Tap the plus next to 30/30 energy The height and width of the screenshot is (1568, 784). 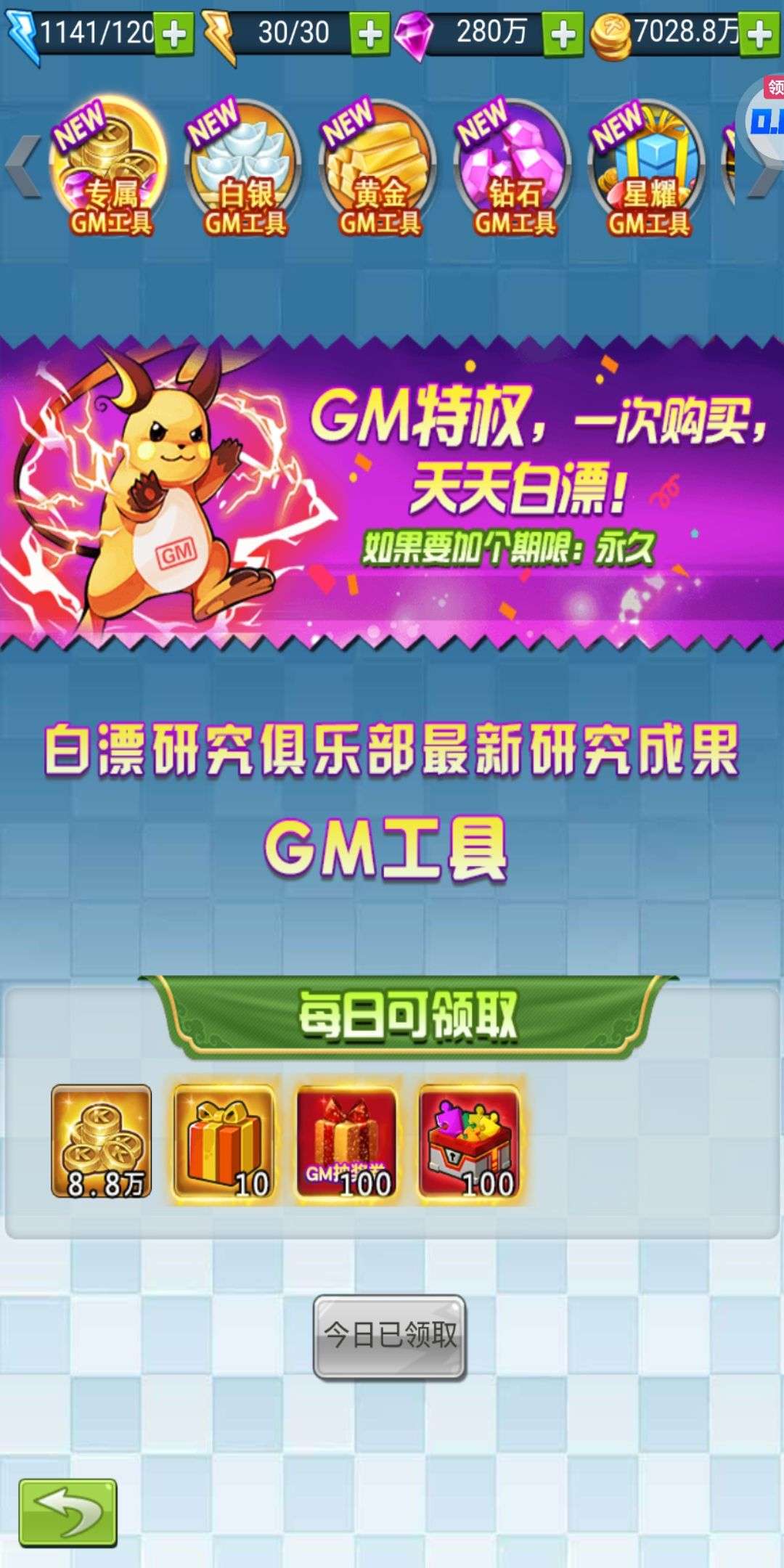[370, 34]
